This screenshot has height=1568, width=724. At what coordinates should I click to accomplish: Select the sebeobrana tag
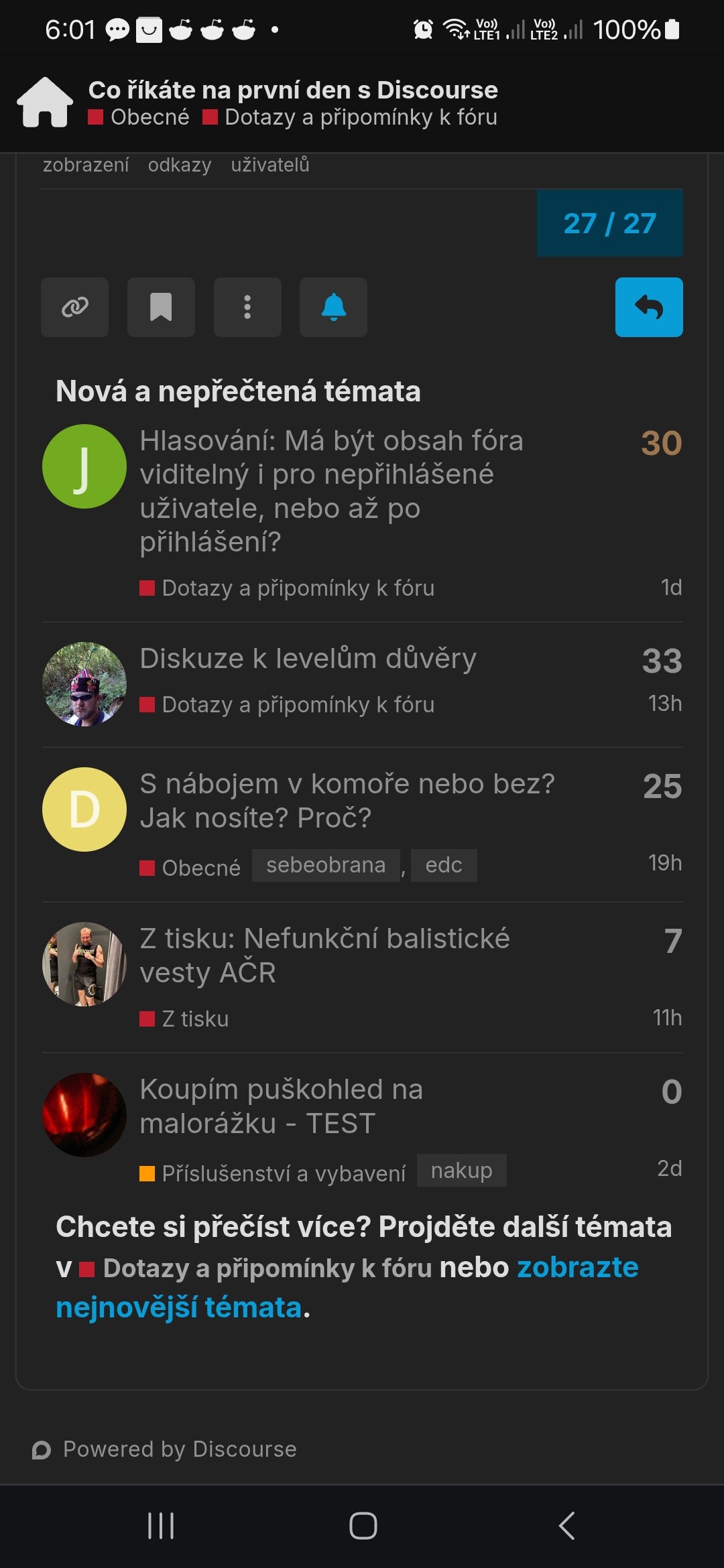click(326, 865)
